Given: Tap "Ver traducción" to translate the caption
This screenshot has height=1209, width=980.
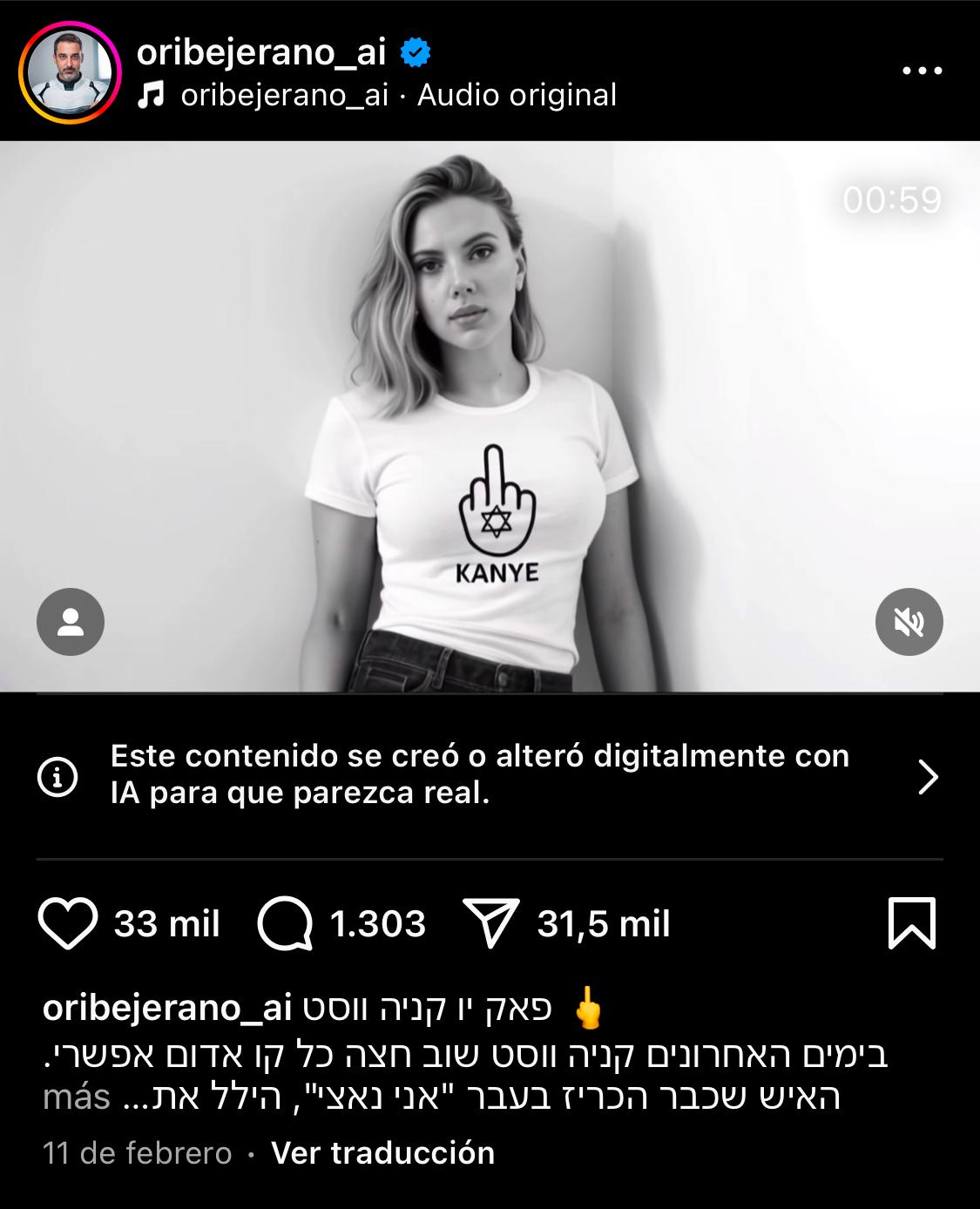Looking at the screenshot, I should [x=383, y=1153].
